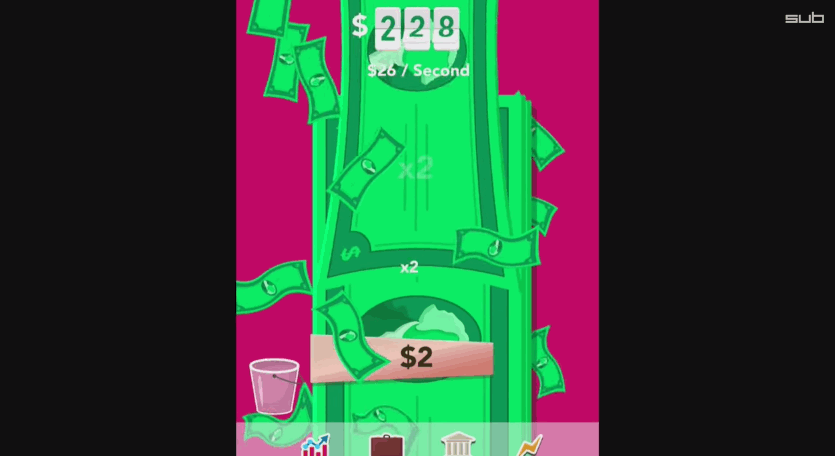
Task: Open the financial investments chart icon
Action: (x=316, y=445)
